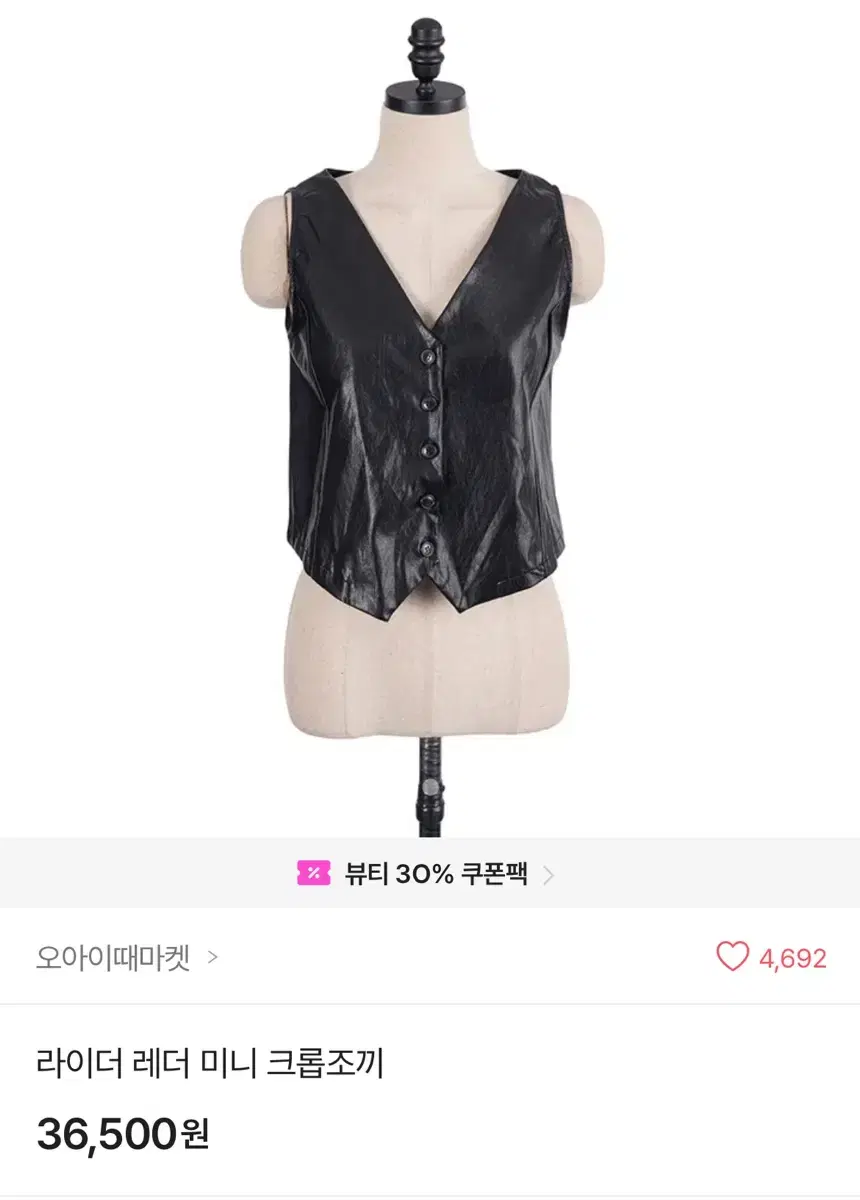This screenshot has height=1200, width=860.
Task: Visit the 오아이때마켓 store page
Action: coord(126,958)
